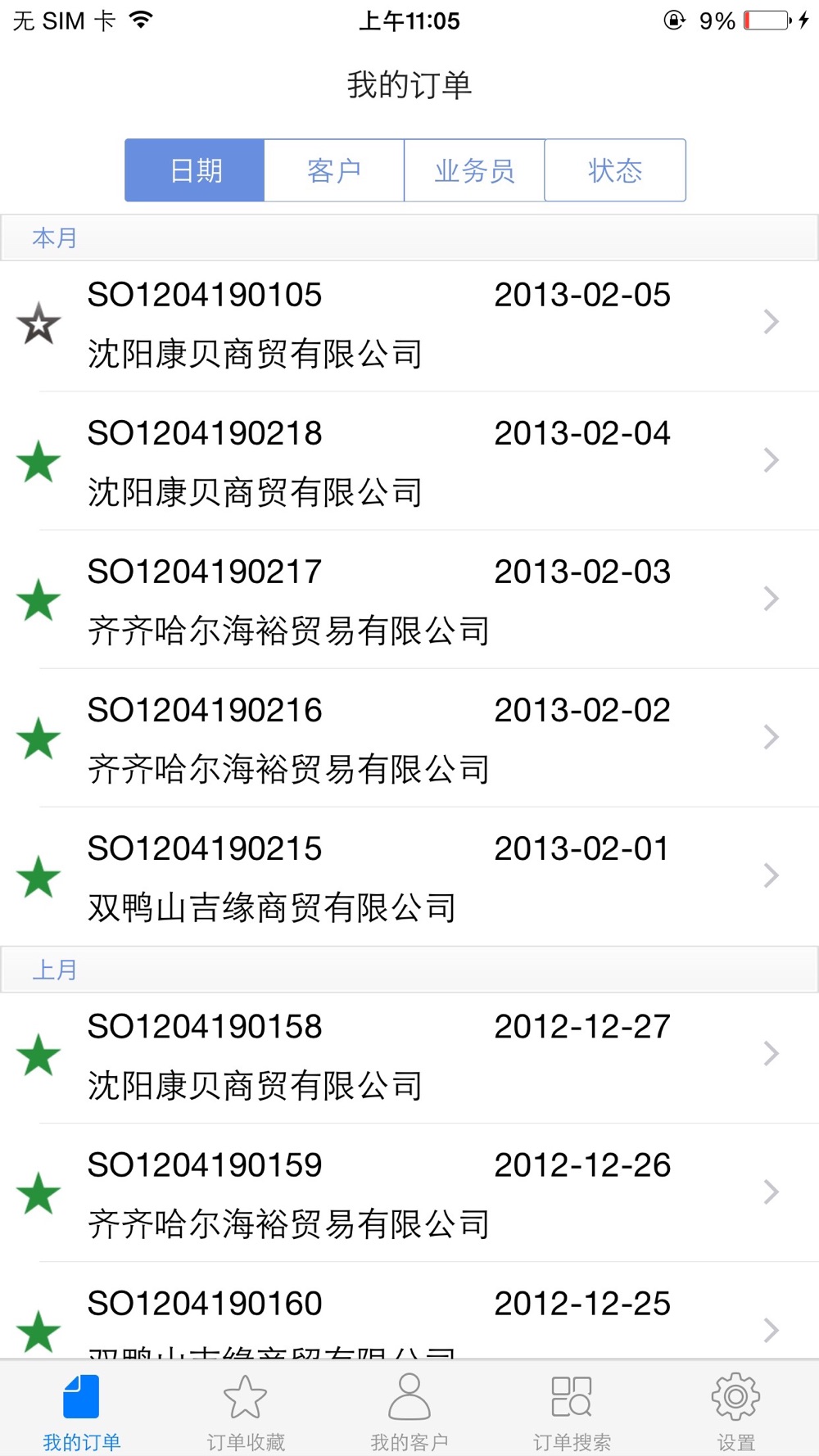Switch to the 我的客户 tab
The image size is (819, 1456).
[409, 1410]
